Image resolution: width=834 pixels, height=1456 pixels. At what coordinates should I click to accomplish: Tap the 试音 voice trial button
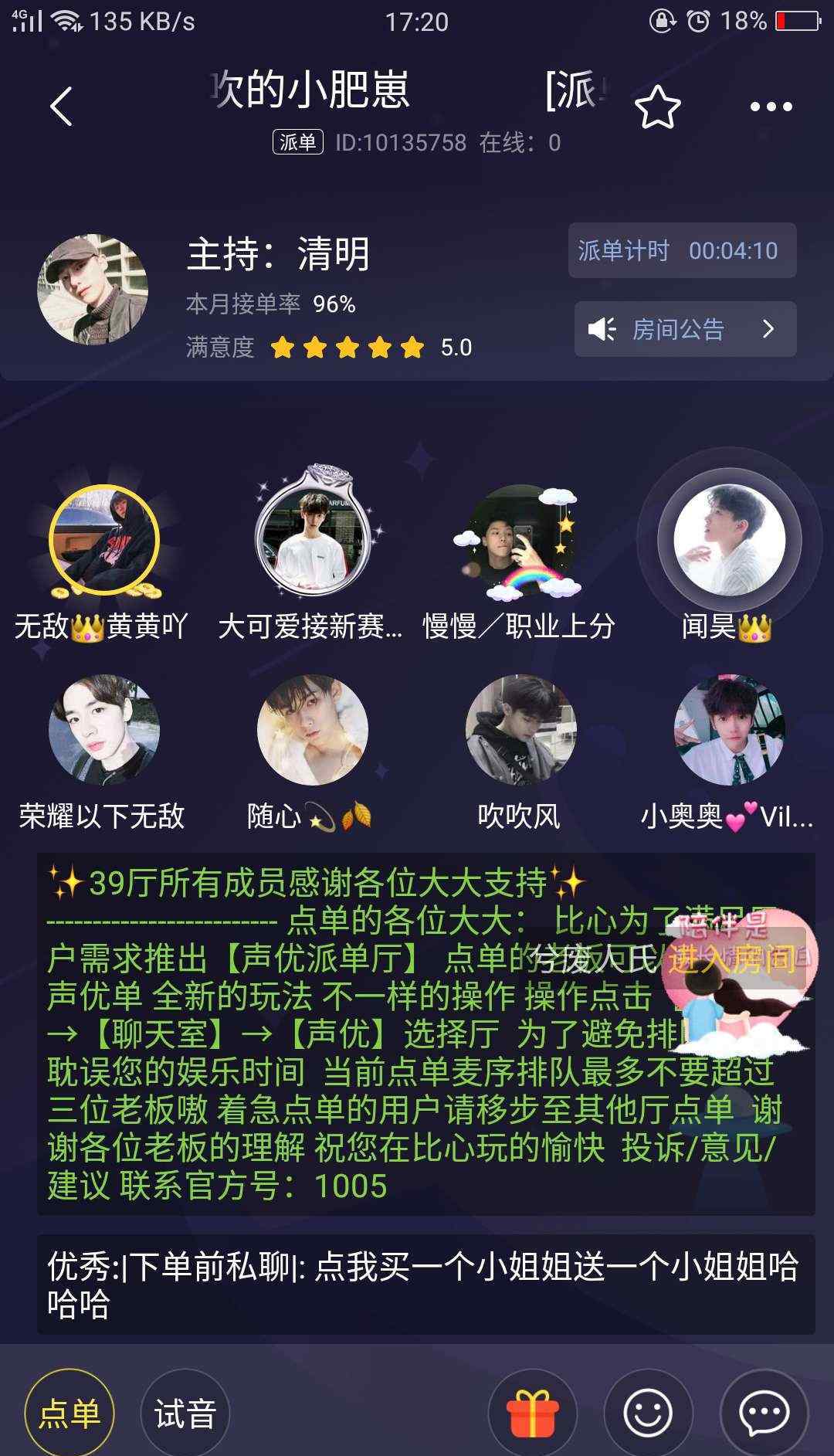[x=185, y=1414]
